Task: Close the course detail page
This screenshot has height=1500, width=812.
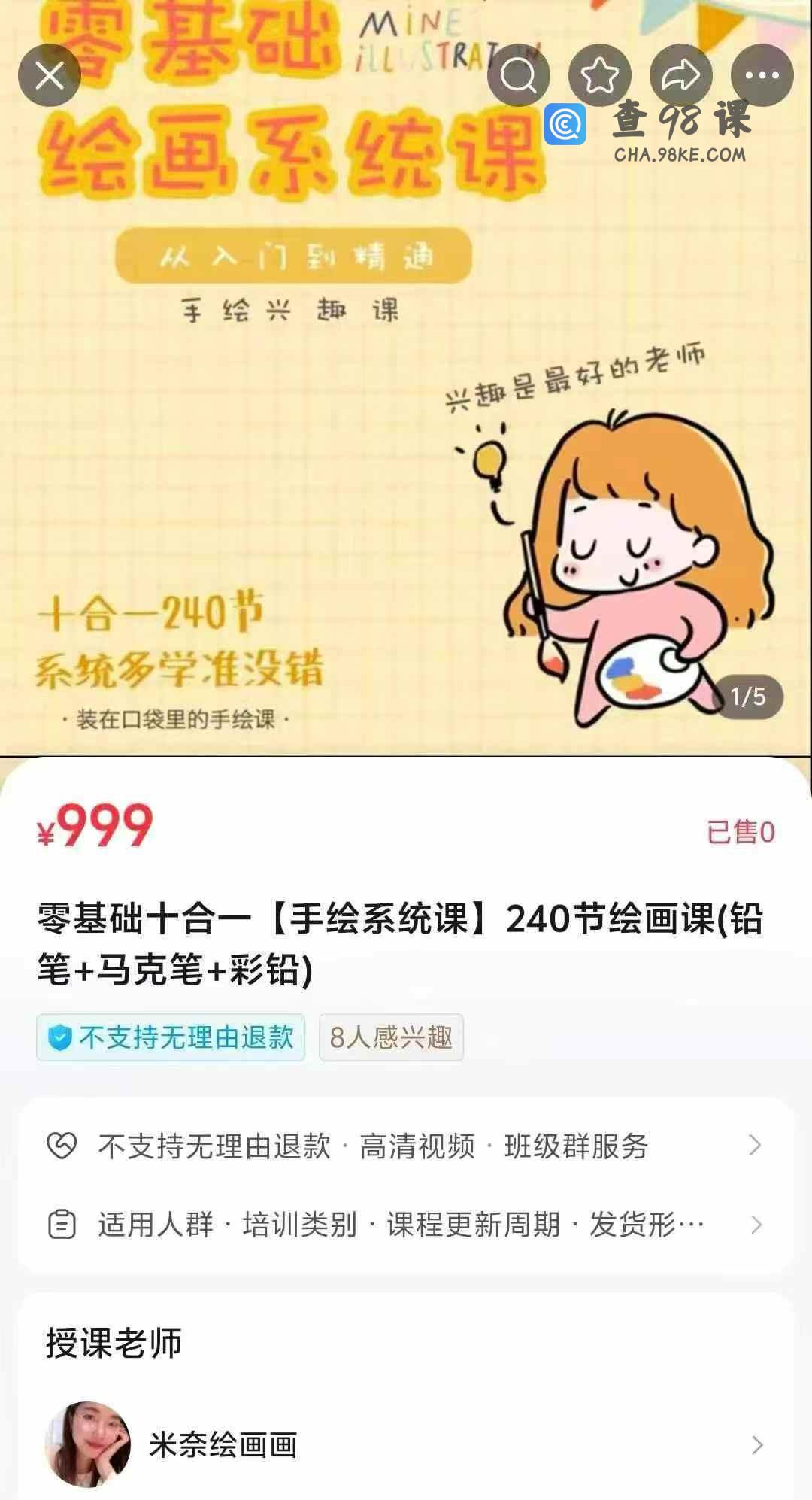Action: click(x=50, y=75)
